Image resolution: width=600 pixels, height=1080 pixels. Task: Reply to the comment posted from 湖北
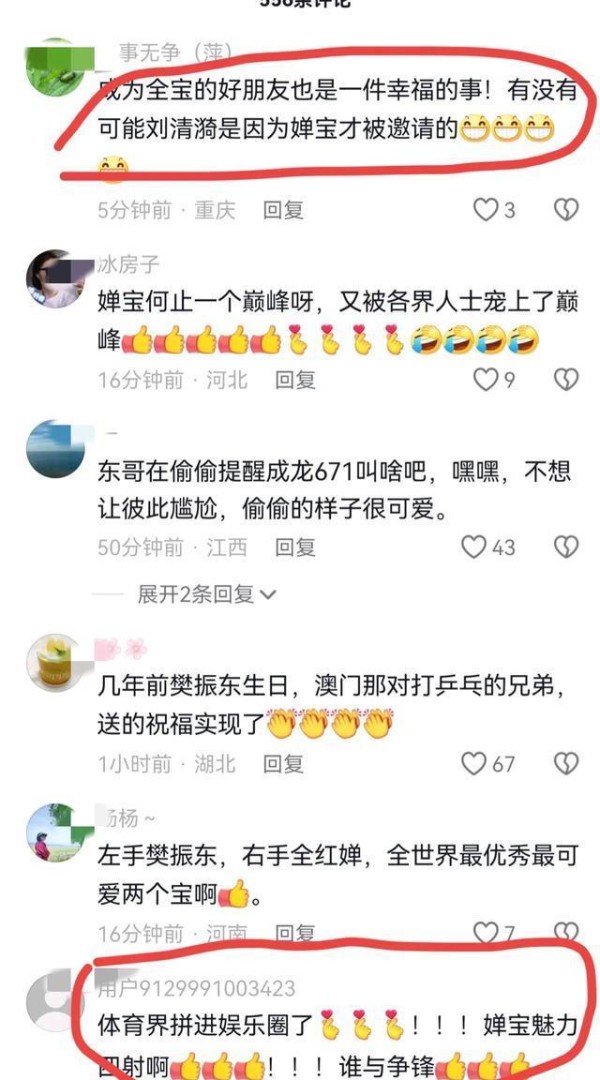click(283, 763)
